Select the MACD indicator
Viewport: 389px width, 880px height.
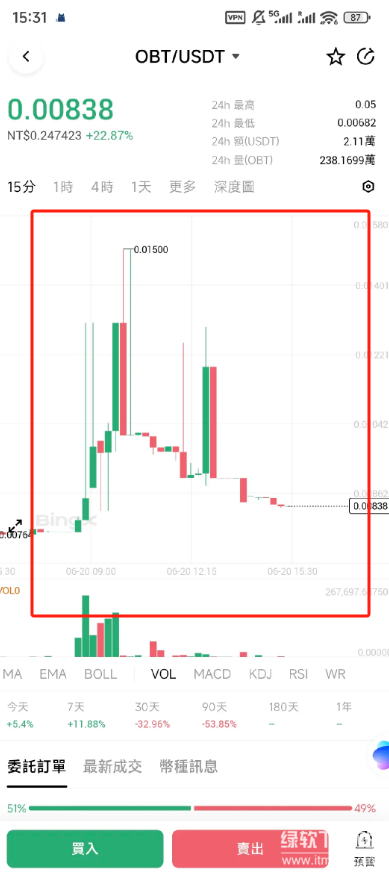point(212,673)
